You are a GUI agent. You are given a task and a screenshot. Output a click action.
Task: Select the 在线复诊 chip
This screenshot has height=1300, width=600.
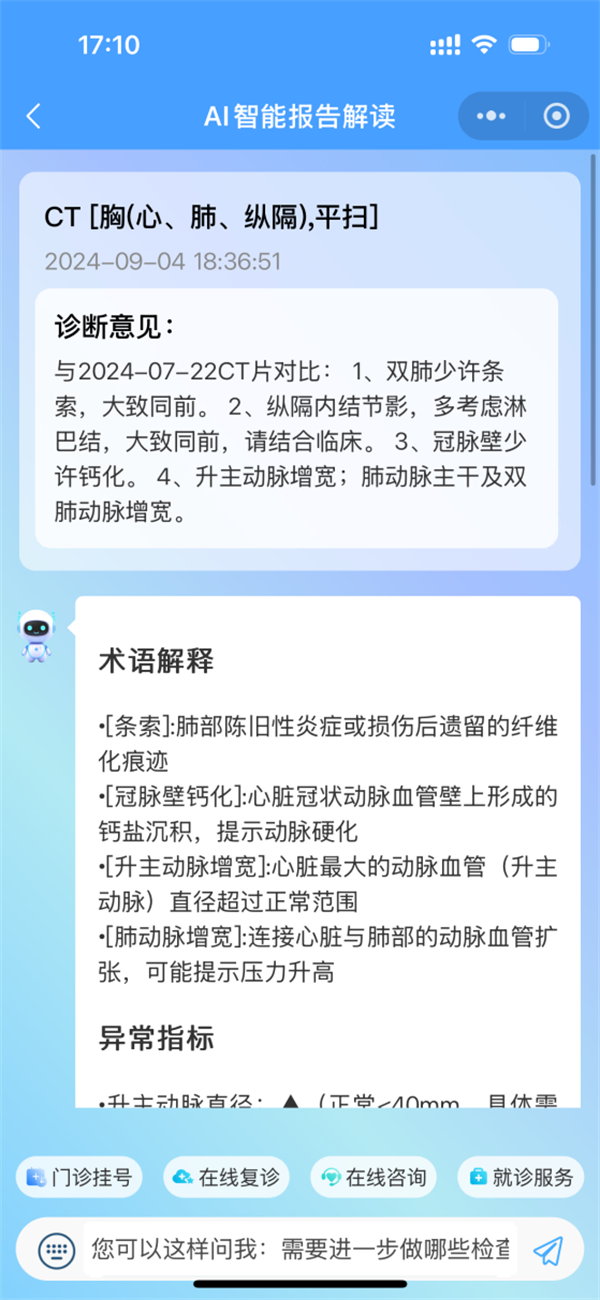click(226, 1177)
